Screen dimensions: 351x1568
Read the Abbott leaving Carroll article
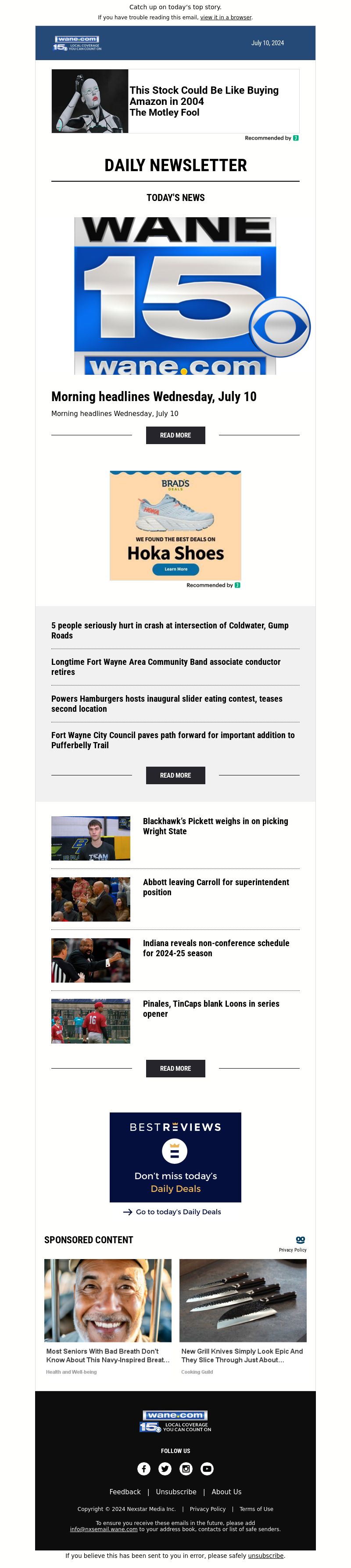tap(215, 887)
